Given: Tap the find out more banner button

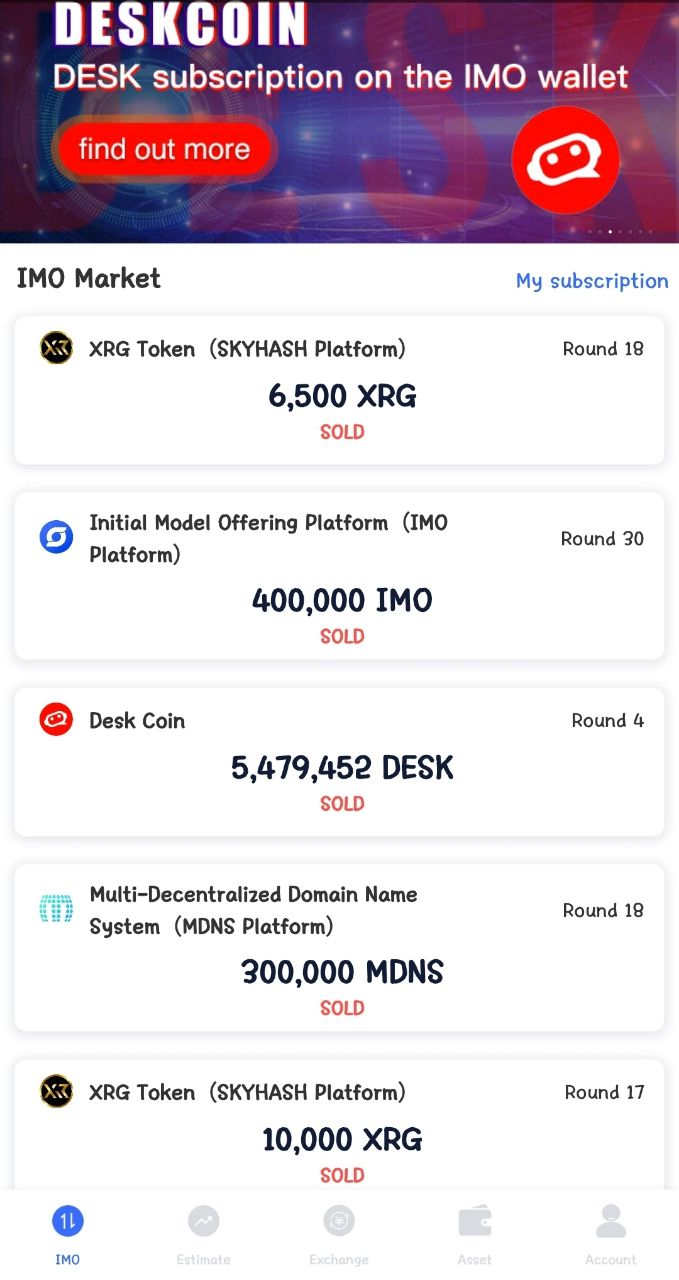Looking at the screenshot, I should pos(164,150).
